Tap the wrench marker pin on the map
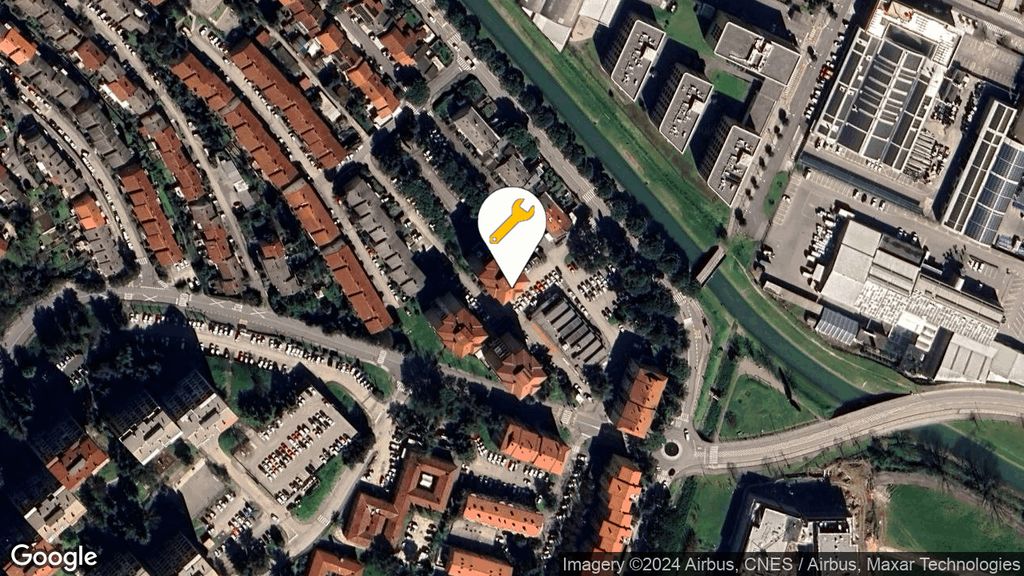 pos(511,225)
